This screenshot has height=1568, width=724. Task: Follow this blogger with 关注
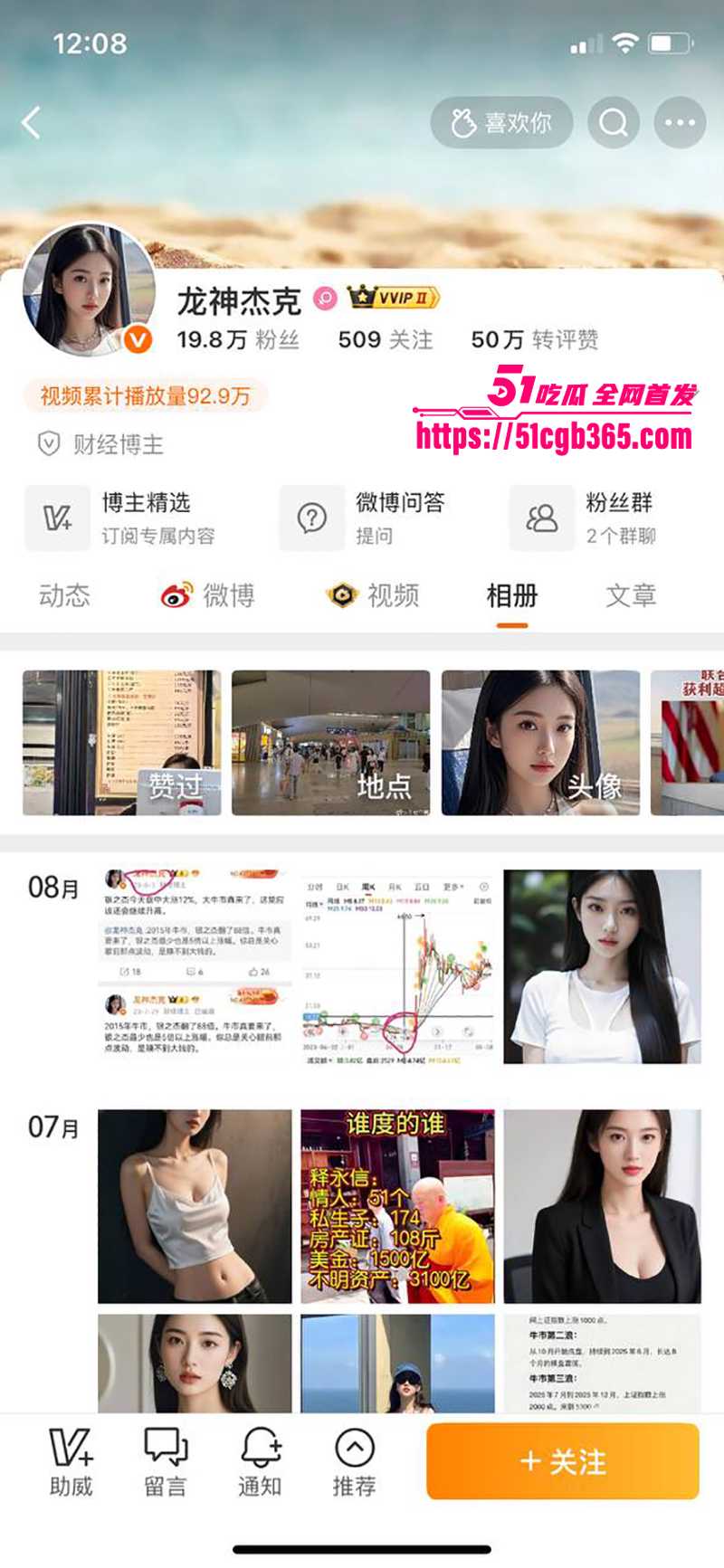(x=562, y=1461)
